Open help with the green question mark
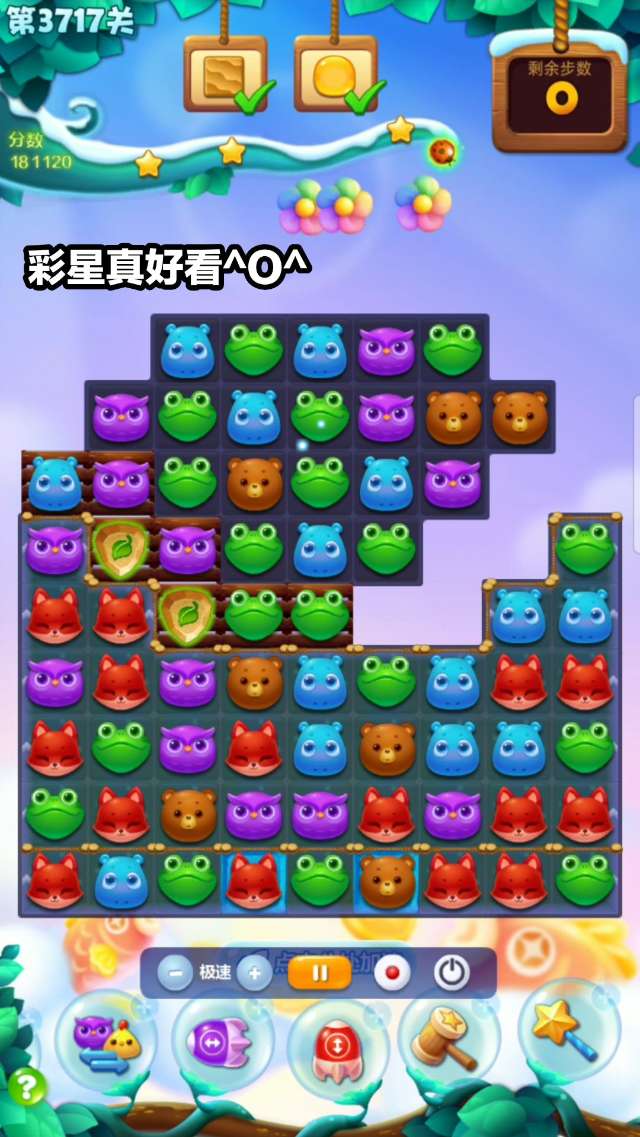Image resolution: width=640 pixels, height=1137 pixels. pyautogui.click(x=25, y=1087)
